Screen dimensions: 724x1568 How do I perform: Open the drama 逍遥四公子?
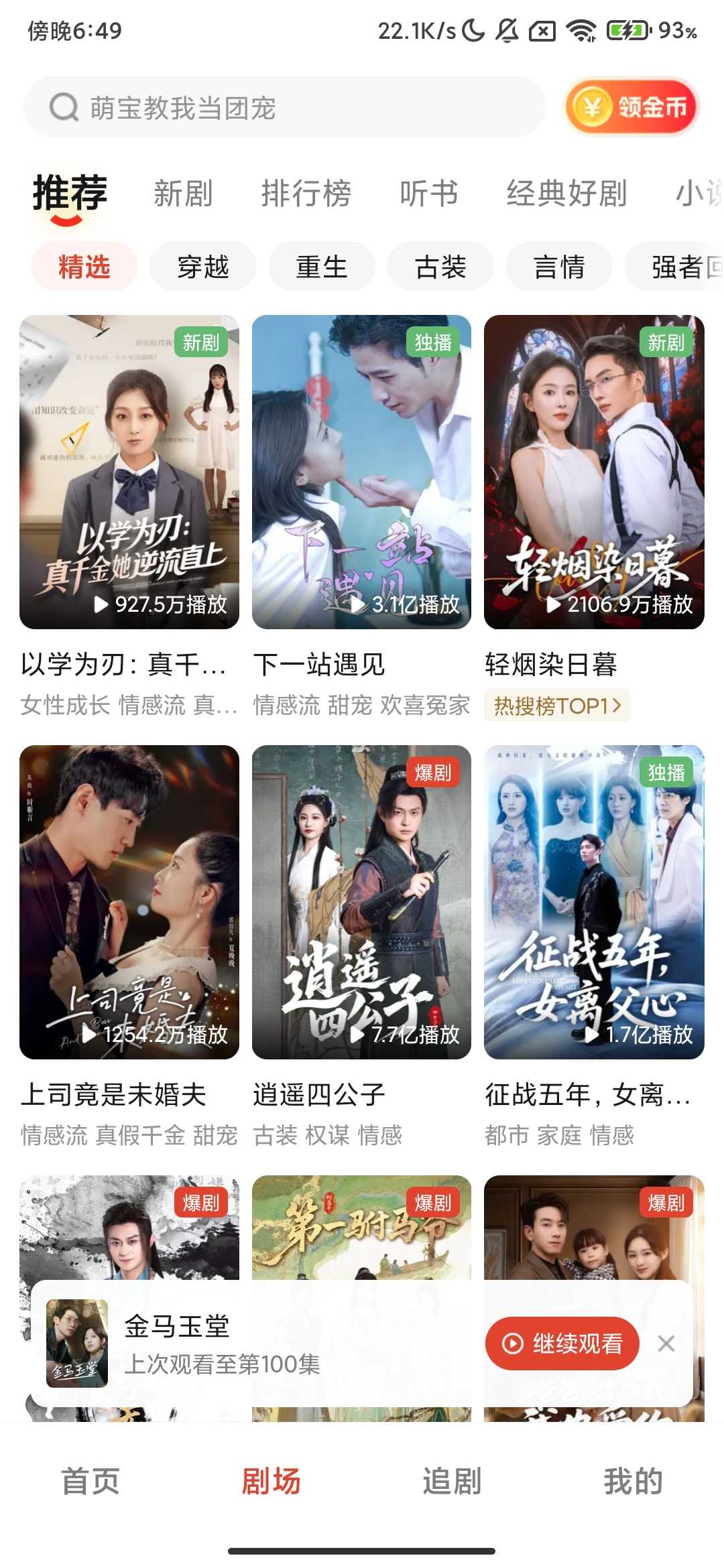(x=361, y=902)
